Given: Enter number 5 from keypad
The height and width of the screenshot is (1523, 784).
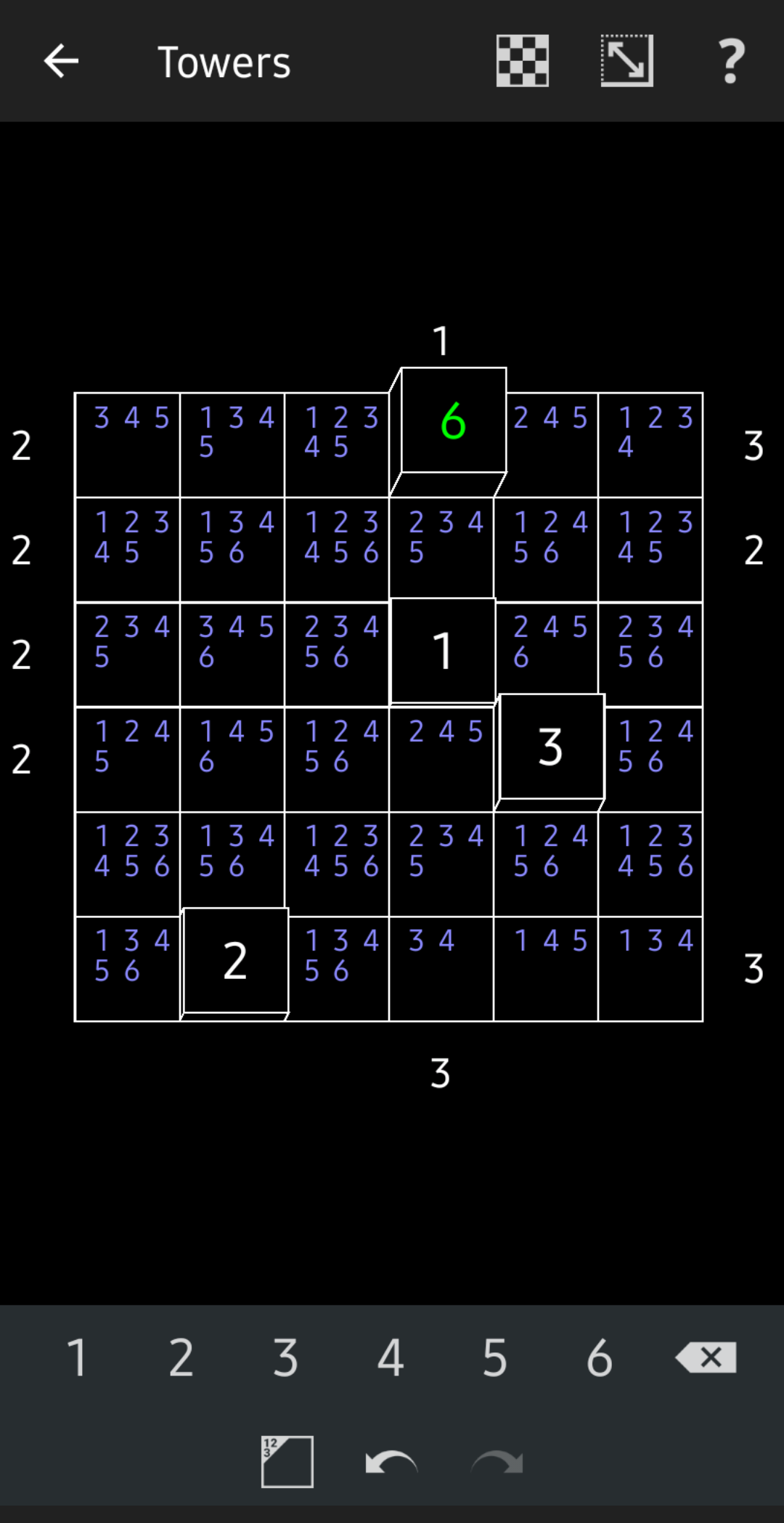Looking at the screenshot, I should (x=495, y=1357).
